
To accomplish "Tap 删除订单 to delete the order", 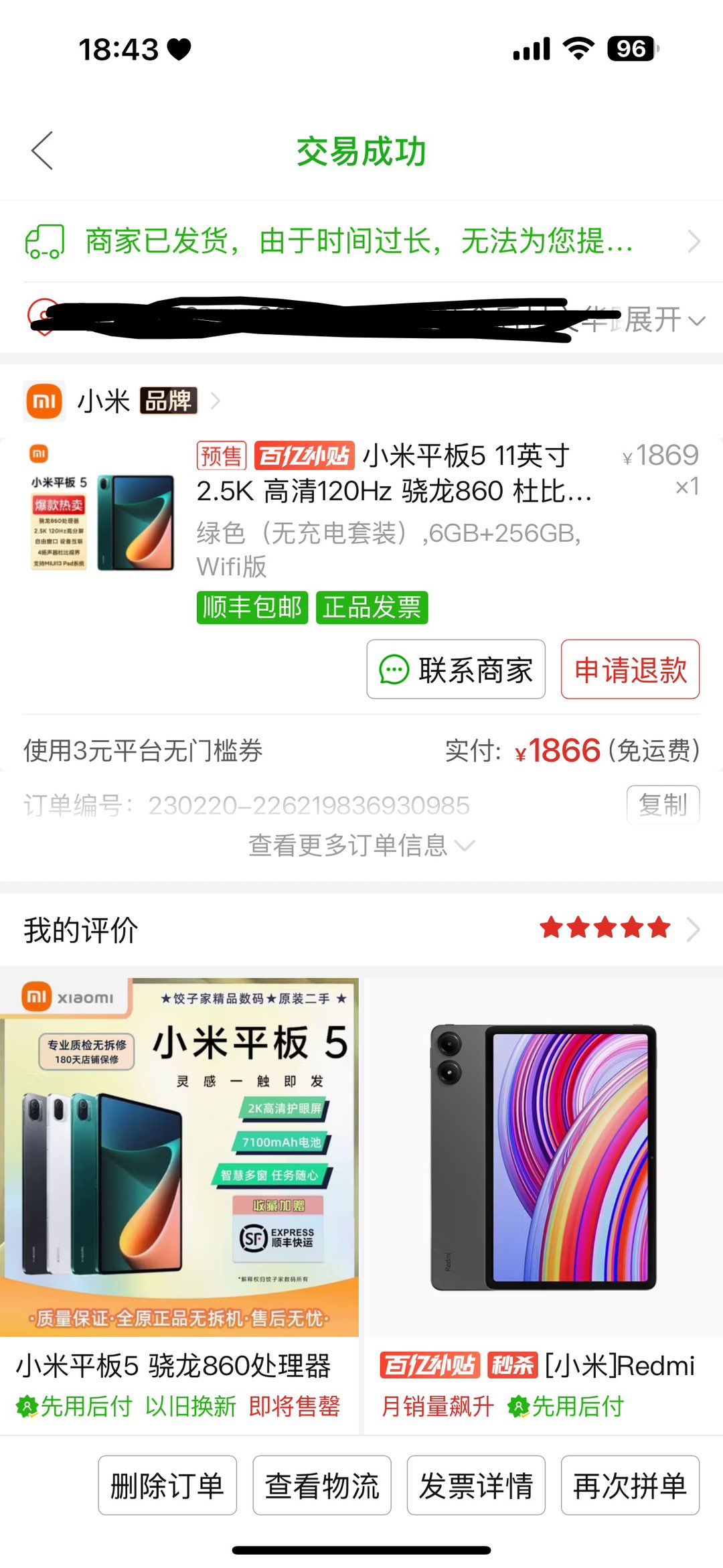I will (167, 1486).
